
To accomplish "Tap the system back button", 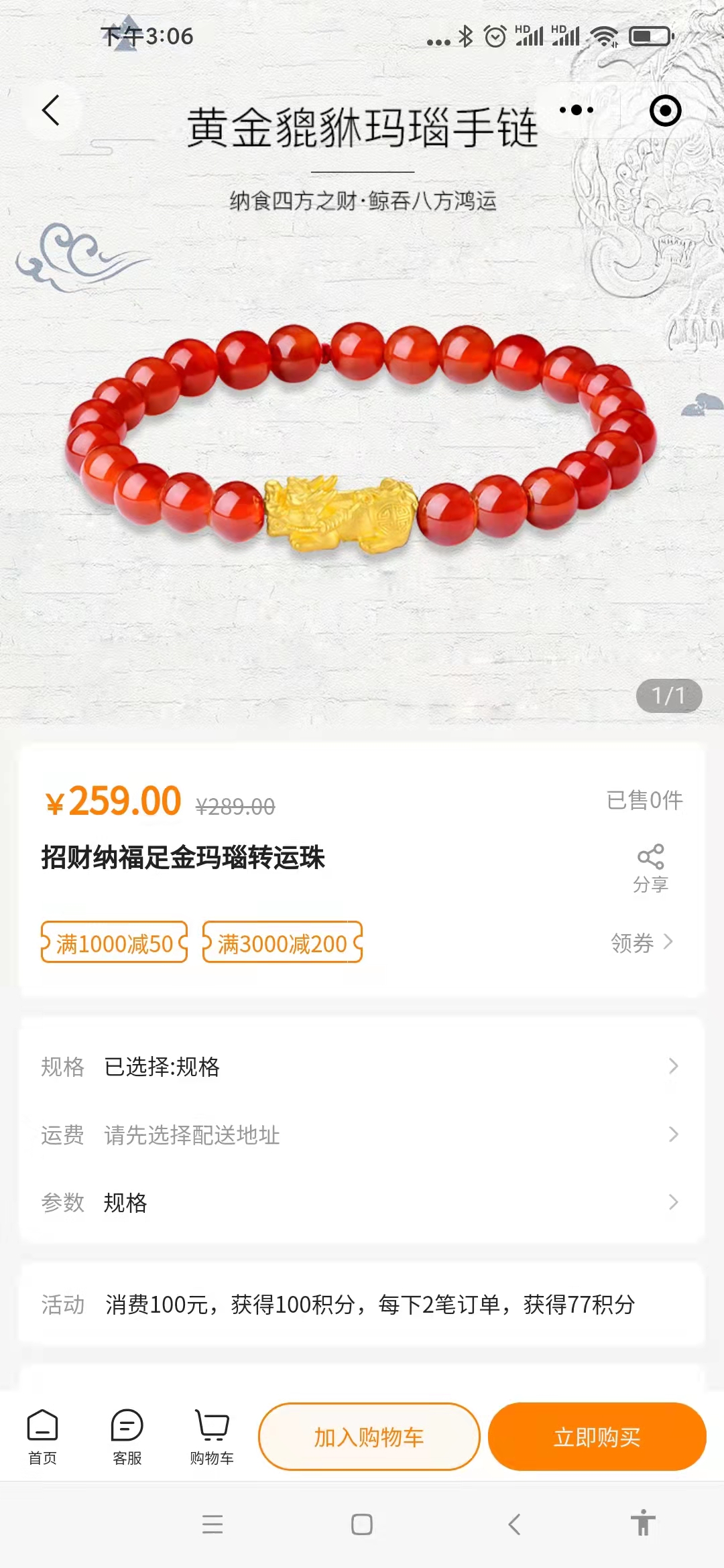I will click(514, 1524).
